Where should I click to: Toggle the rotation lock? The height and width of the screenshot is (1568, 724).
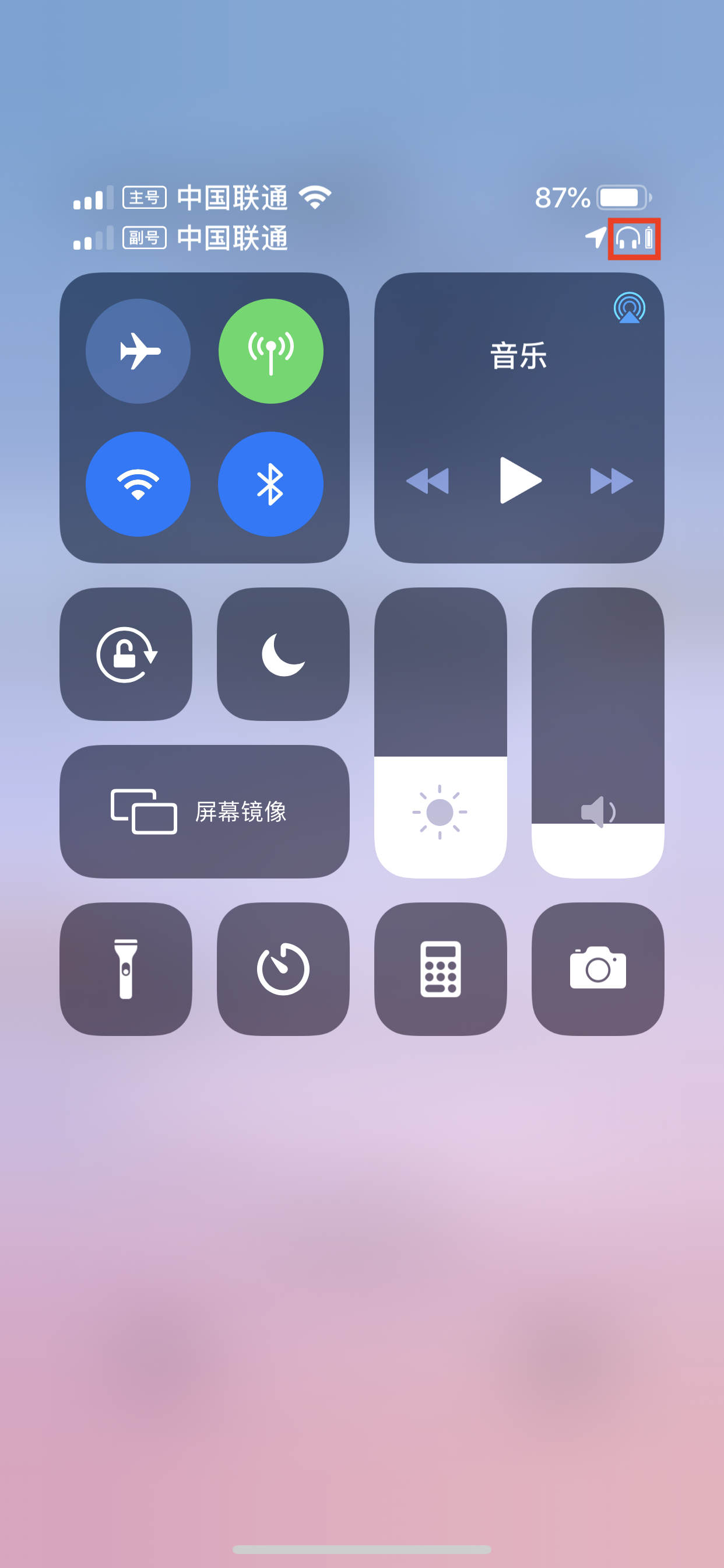click(126, 654)
